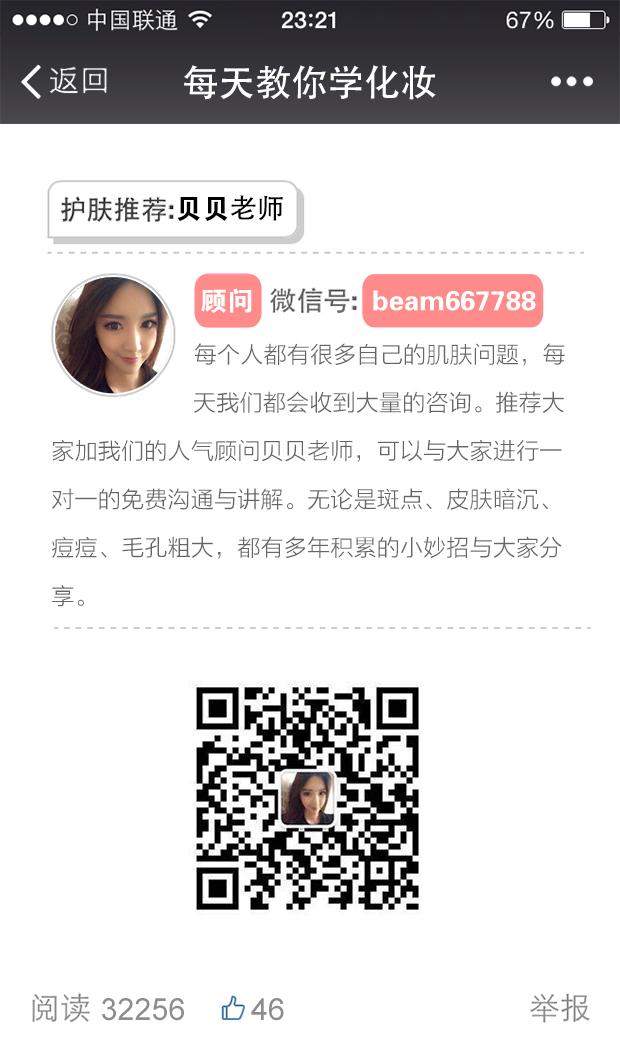
Task: Go back with the 返回 button
Action: [x=64, y=81]
